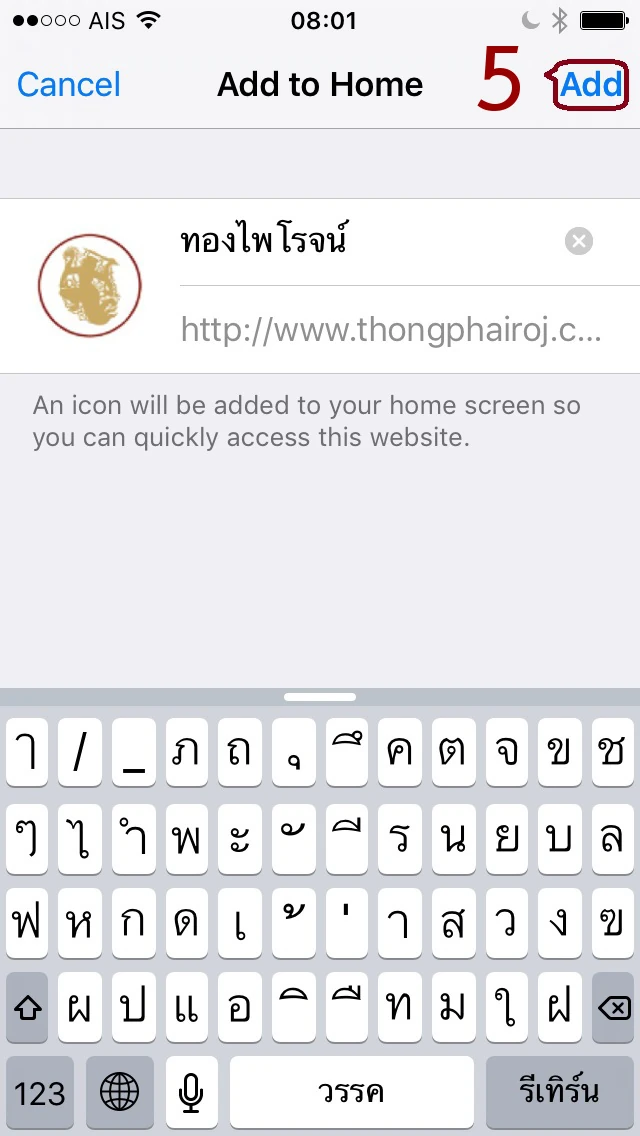The height and width of the screenshot is (1136, 640).
Task: Start dictation with the microphone key
Action: point(190,1093)
